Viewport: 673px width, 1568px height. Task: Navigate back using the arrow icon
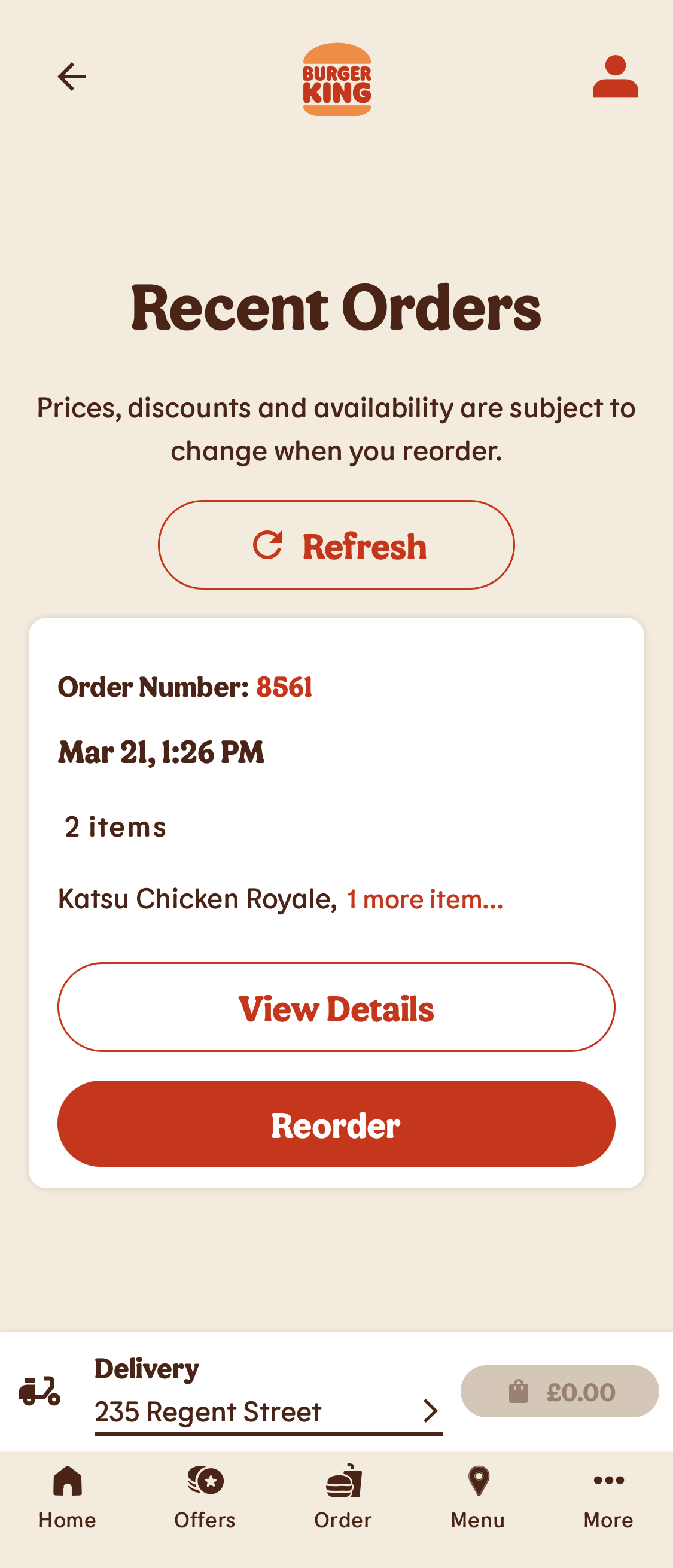69,75
